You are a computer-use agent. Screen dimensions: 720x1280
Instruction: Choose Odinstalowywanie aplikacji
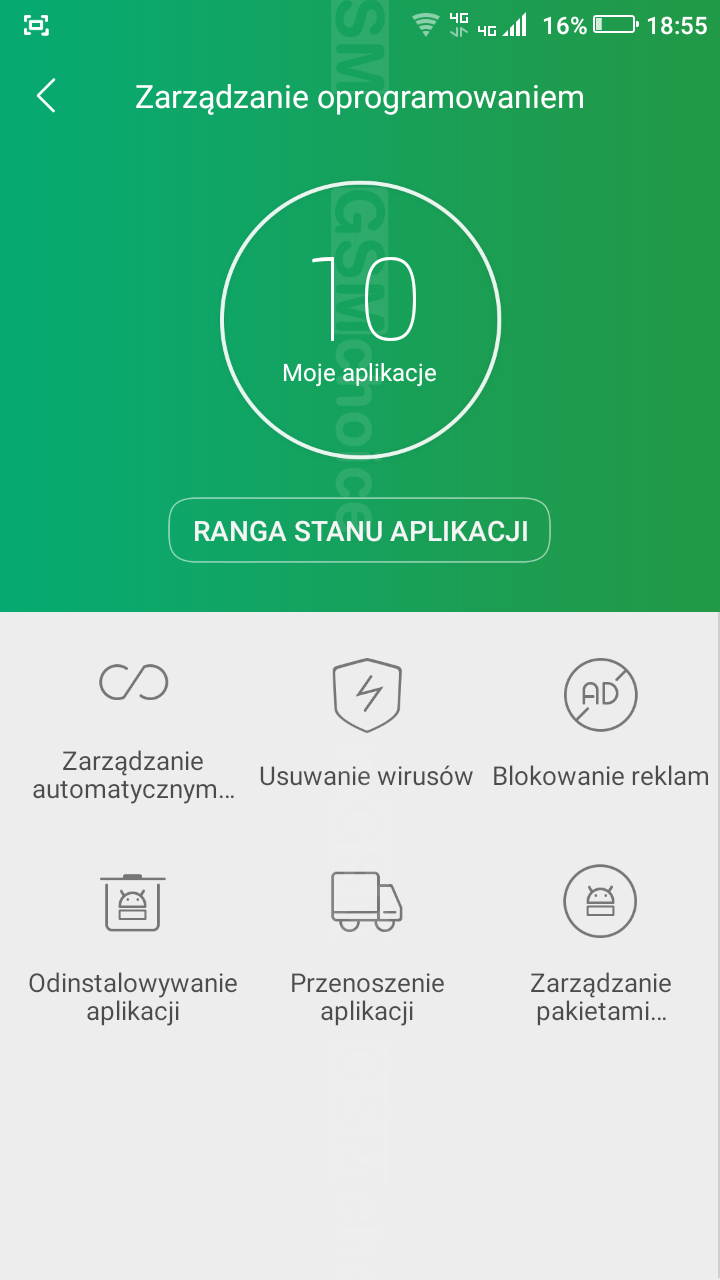pos(133,947)
